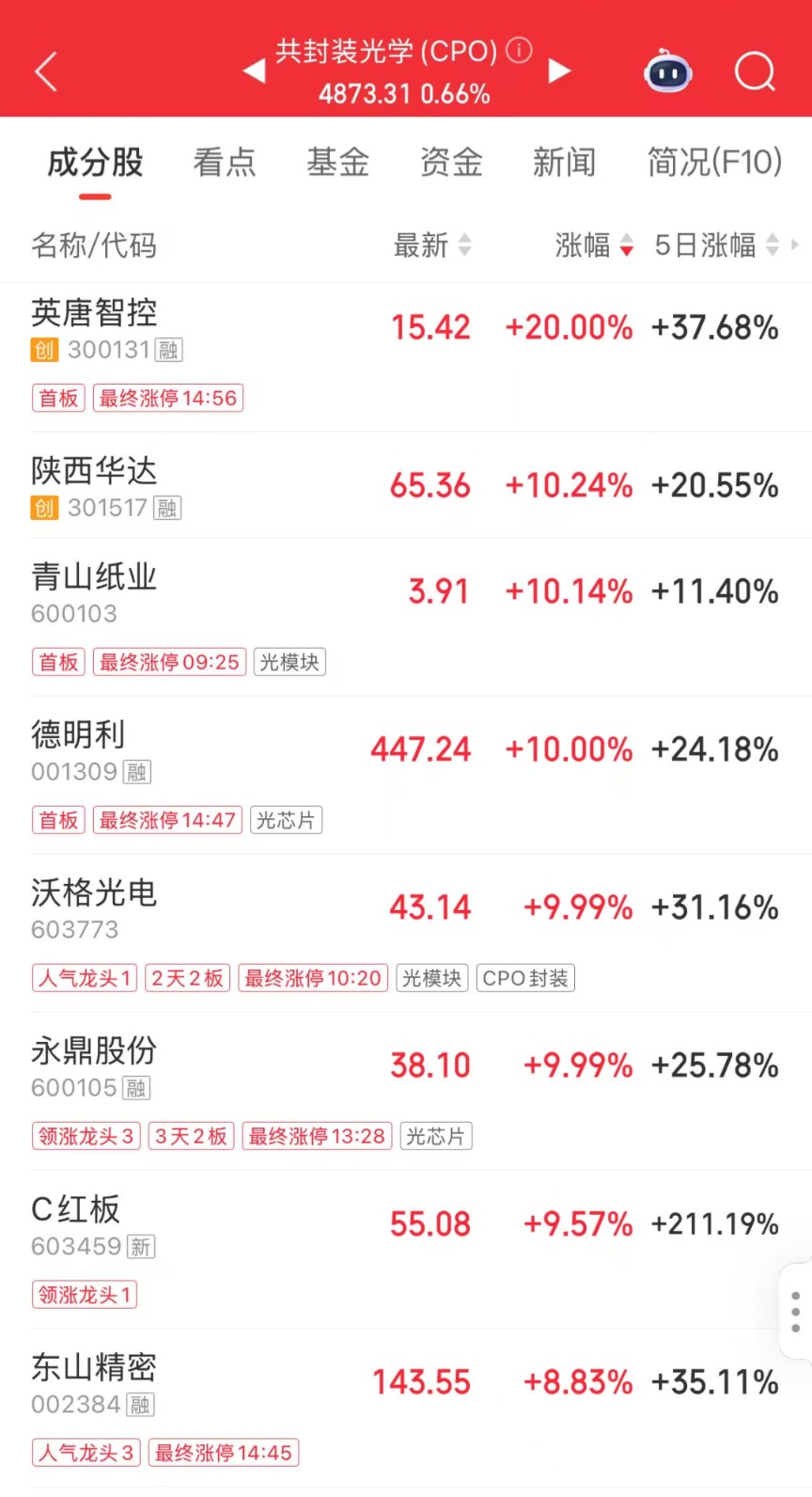
Task: Switch to the 看点 tab
Action: [x=225, y=163]
